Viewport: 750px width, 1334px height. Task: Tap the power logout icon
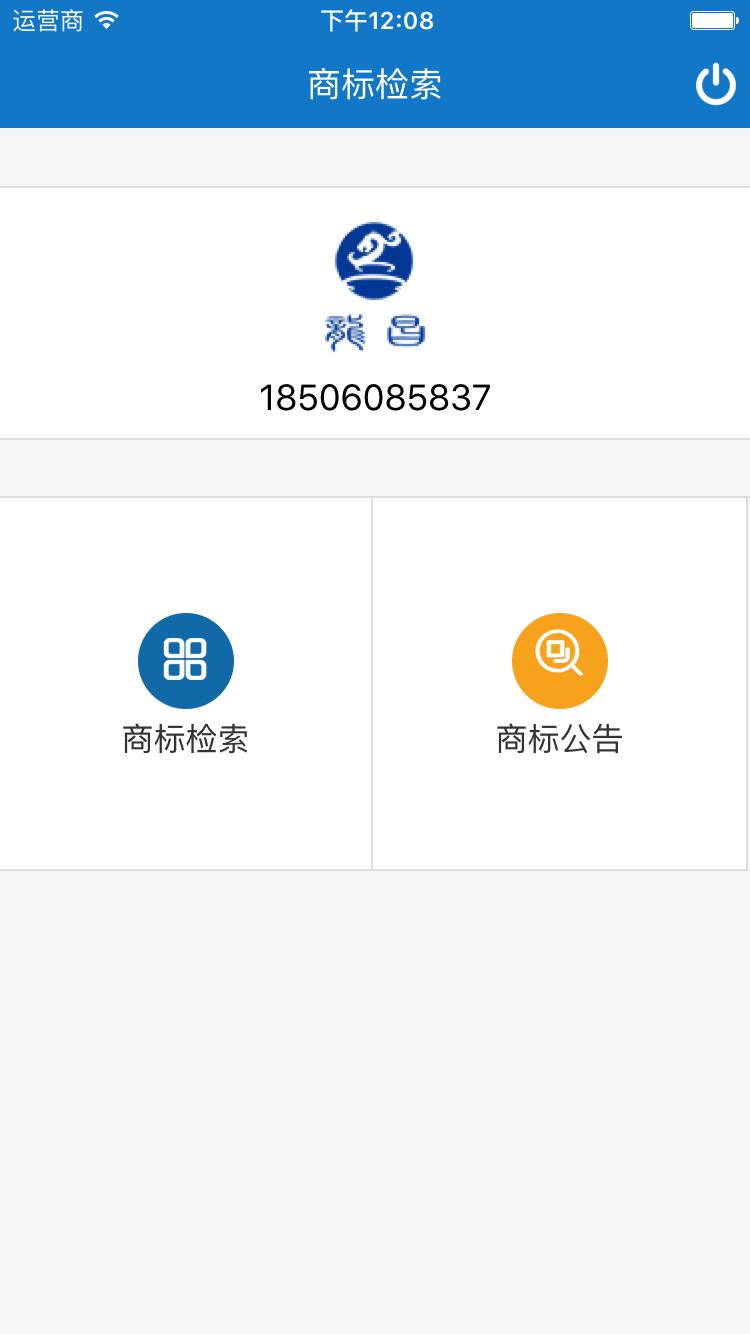point(715,85)
